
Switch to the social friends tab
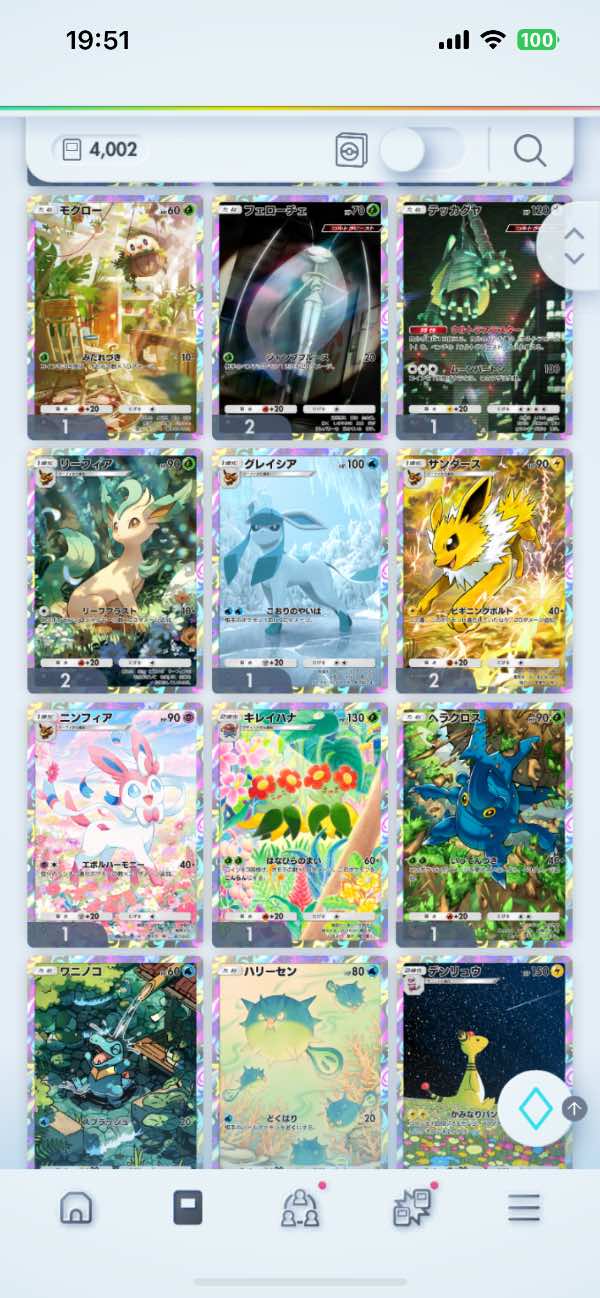click(x=300, y=1208)
